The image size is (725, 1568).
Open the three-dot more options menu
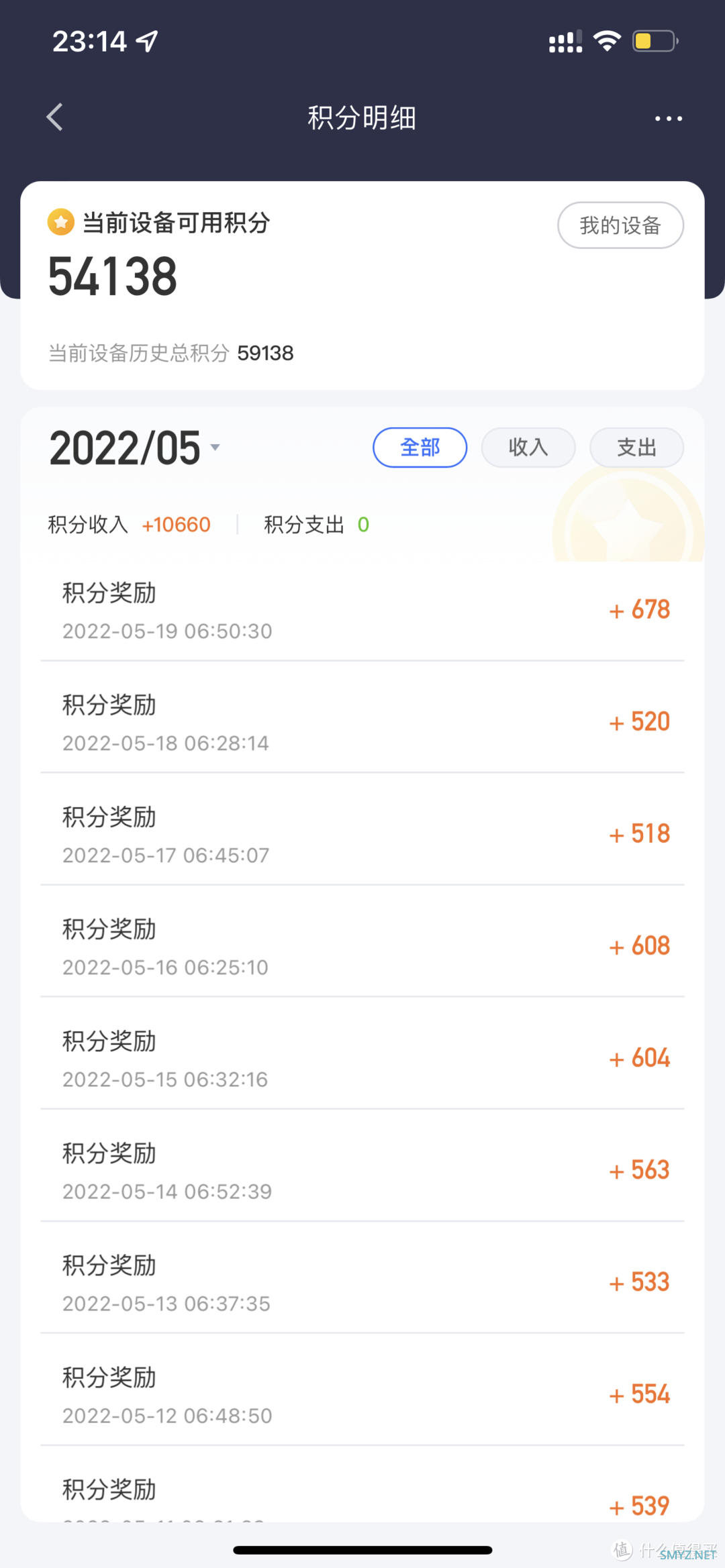tap(669, 118)
